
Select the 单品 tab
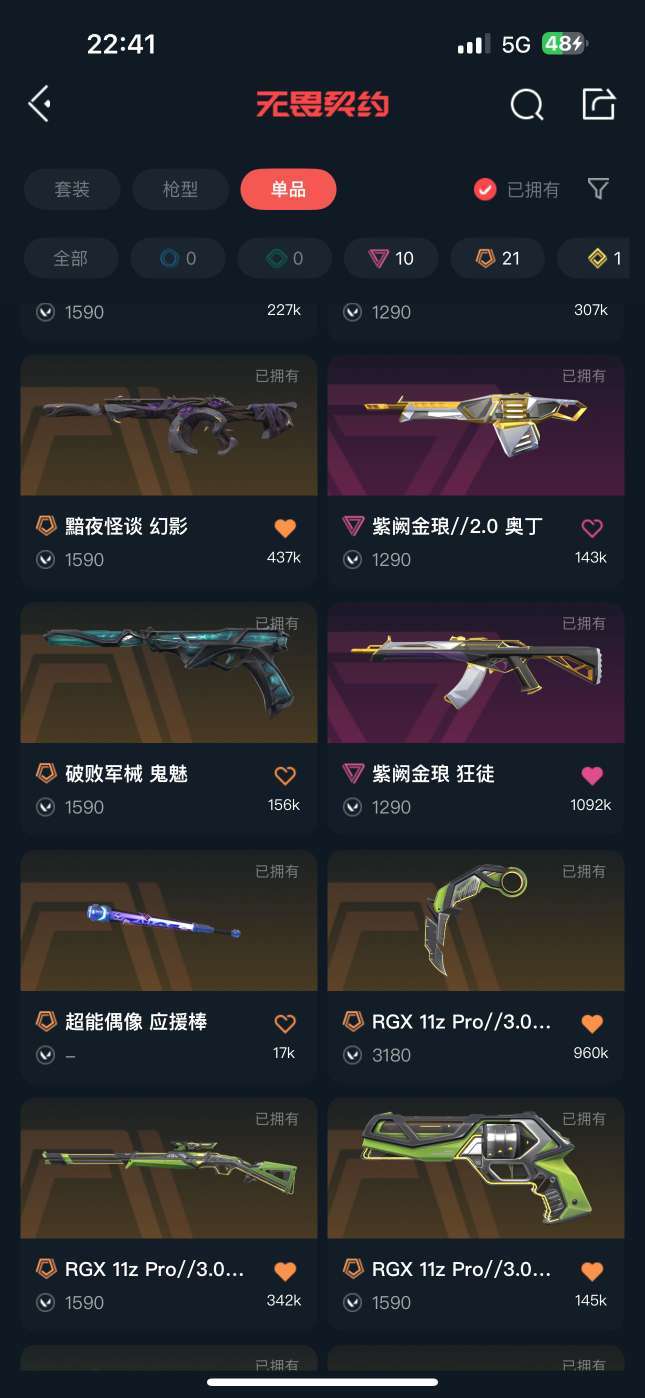click(288, 189)
